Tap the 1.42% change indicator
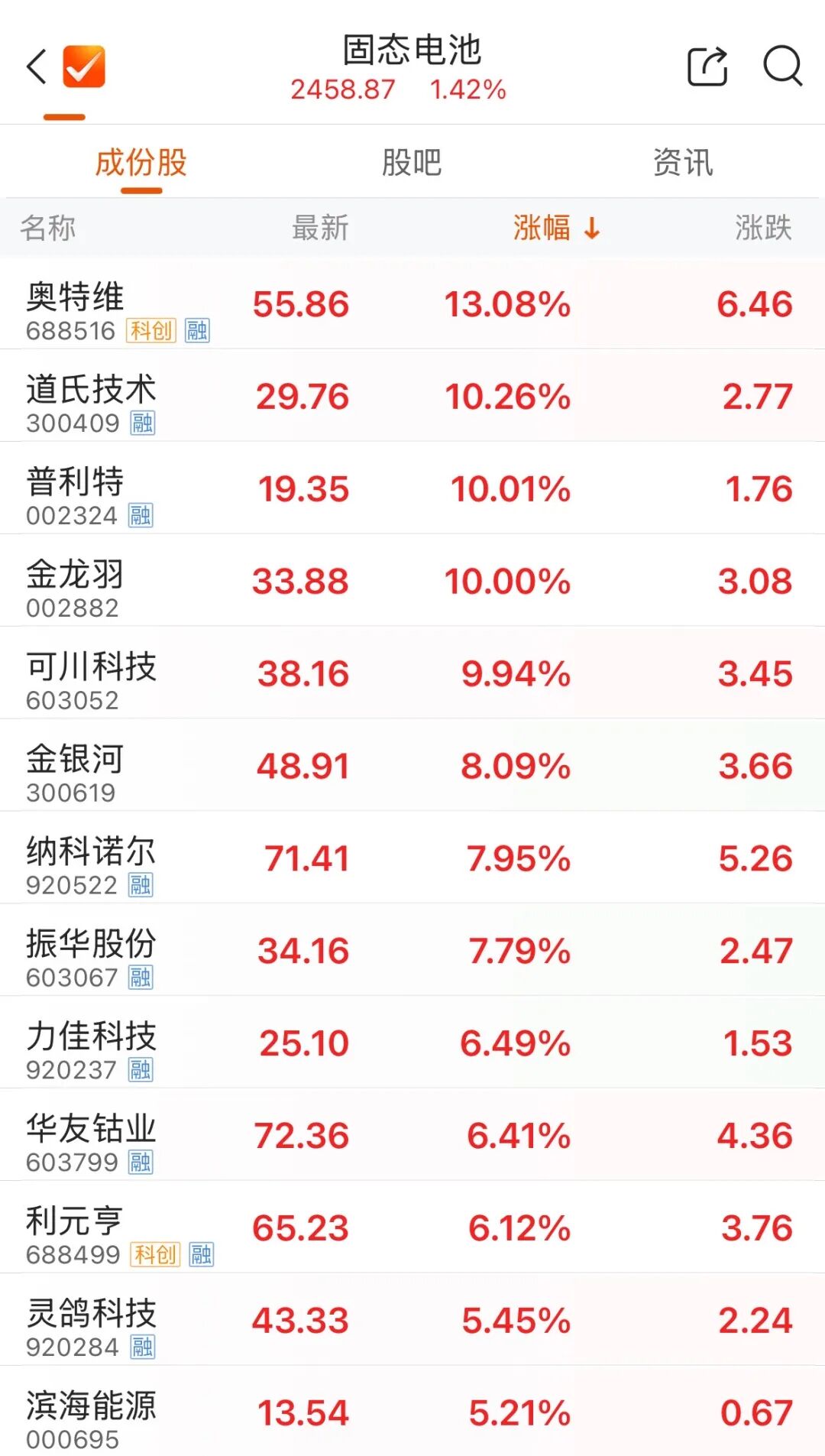 click(467, 90)
